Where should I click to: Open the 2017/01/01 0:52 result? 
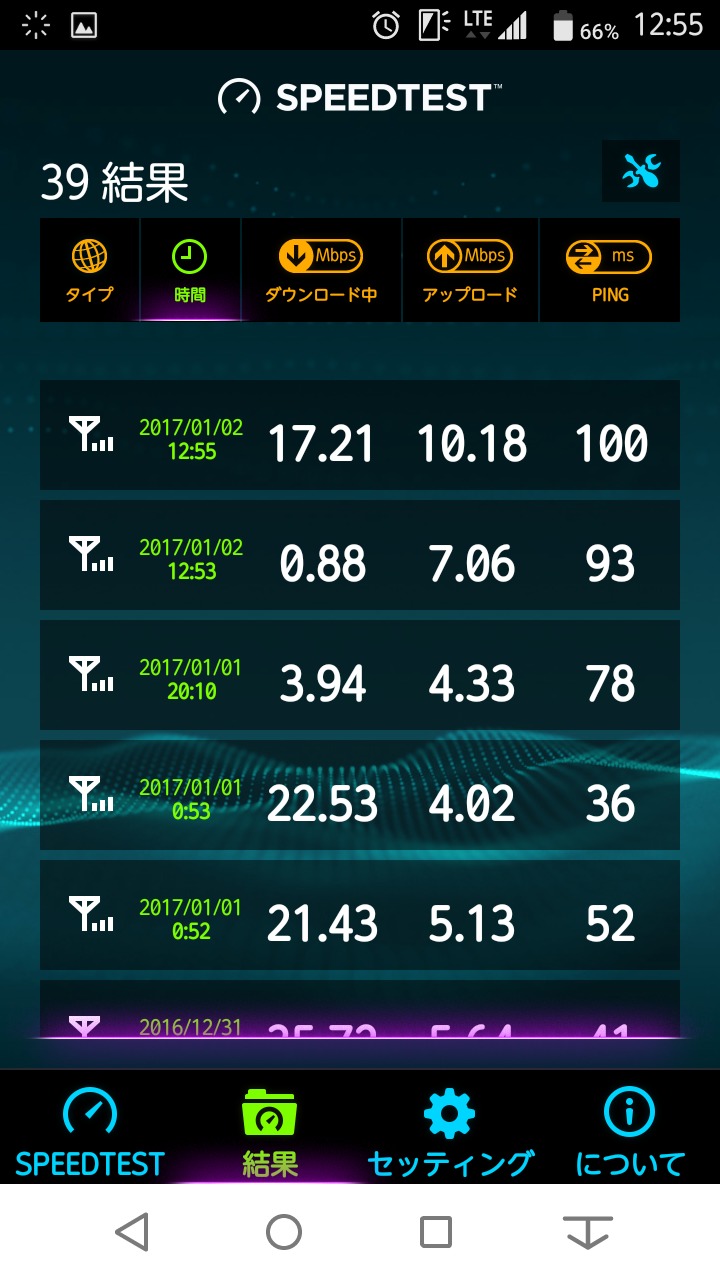point(360,915)
